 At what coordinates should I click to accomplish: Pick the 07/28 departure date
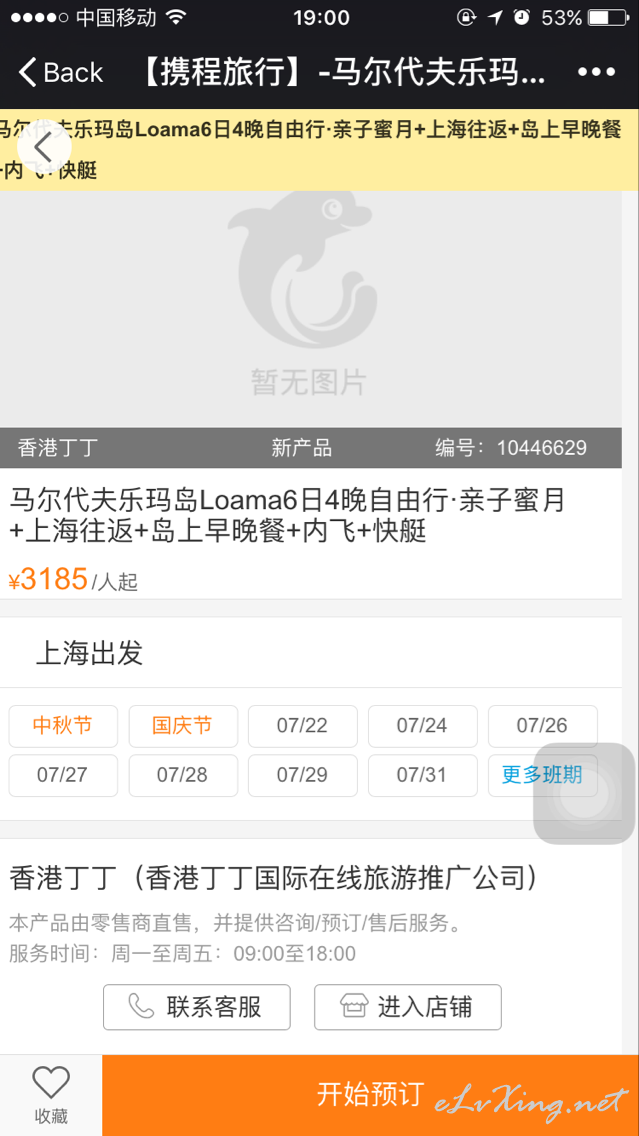coord(183,775)
